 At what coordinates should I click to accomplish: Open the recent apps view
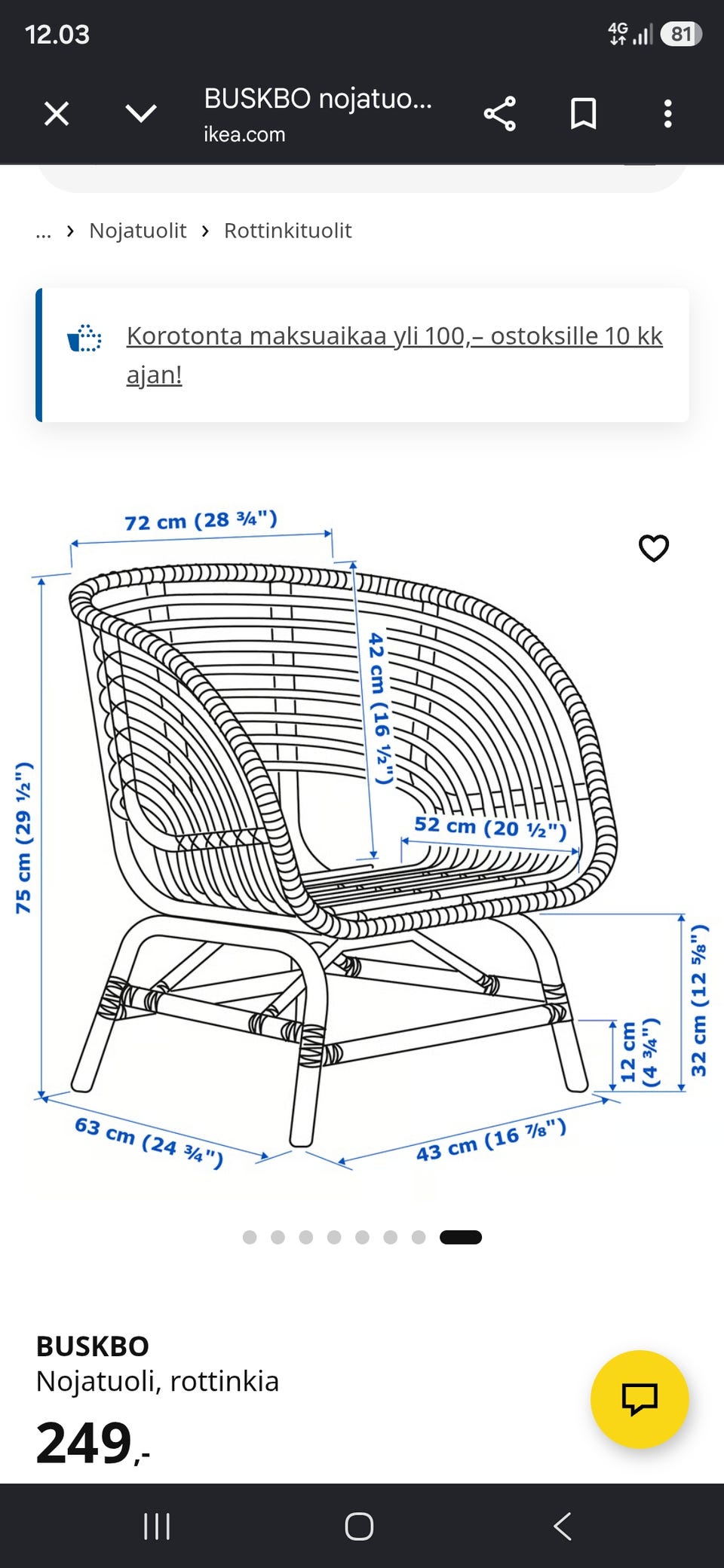157,1527
